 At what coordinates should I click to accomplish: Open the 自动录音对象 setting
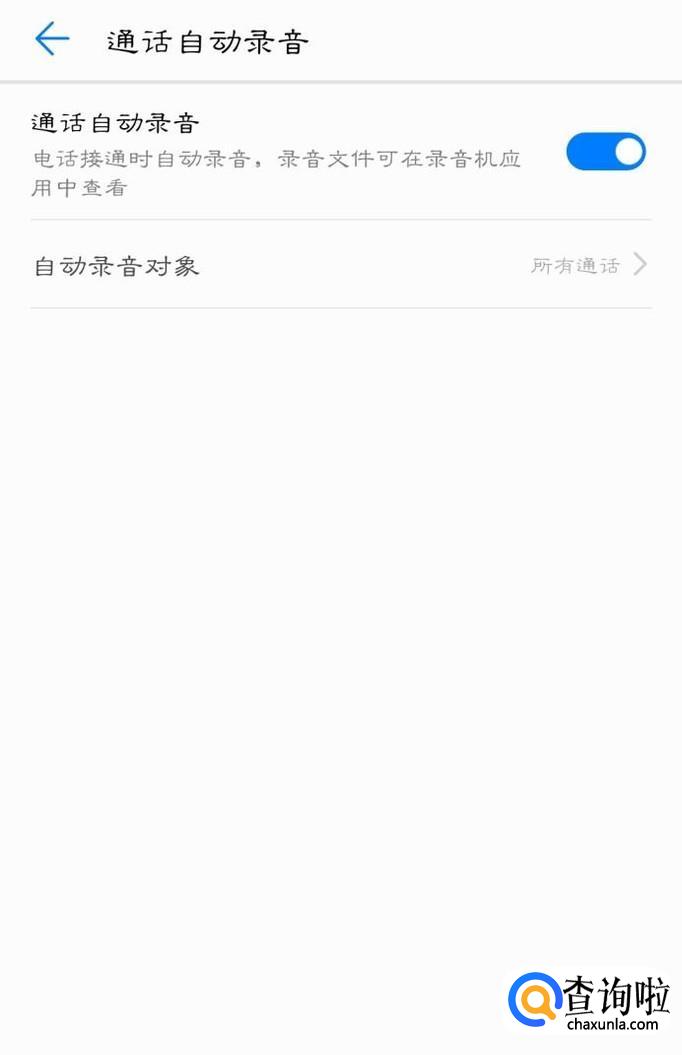tap(340, 265)
